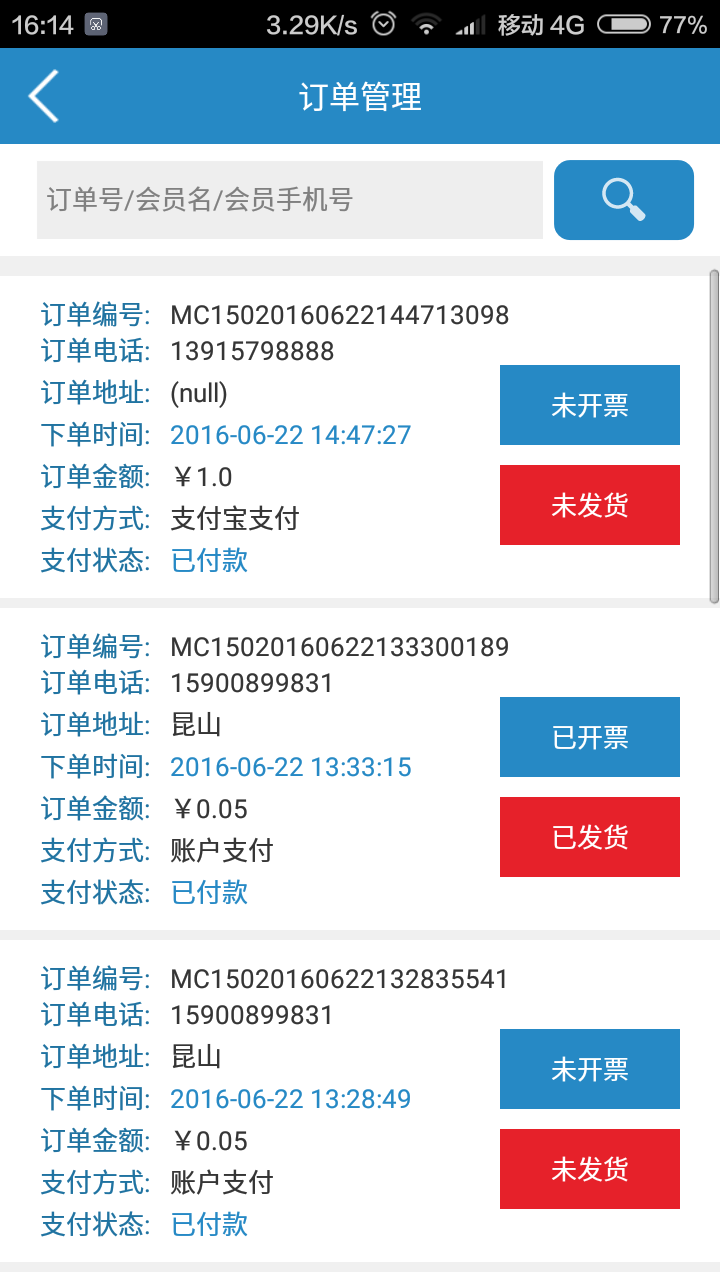The width and height of the screenshot is (720, 1280).
Task: Tap the magnifier search button
Action: coord(624,200)
